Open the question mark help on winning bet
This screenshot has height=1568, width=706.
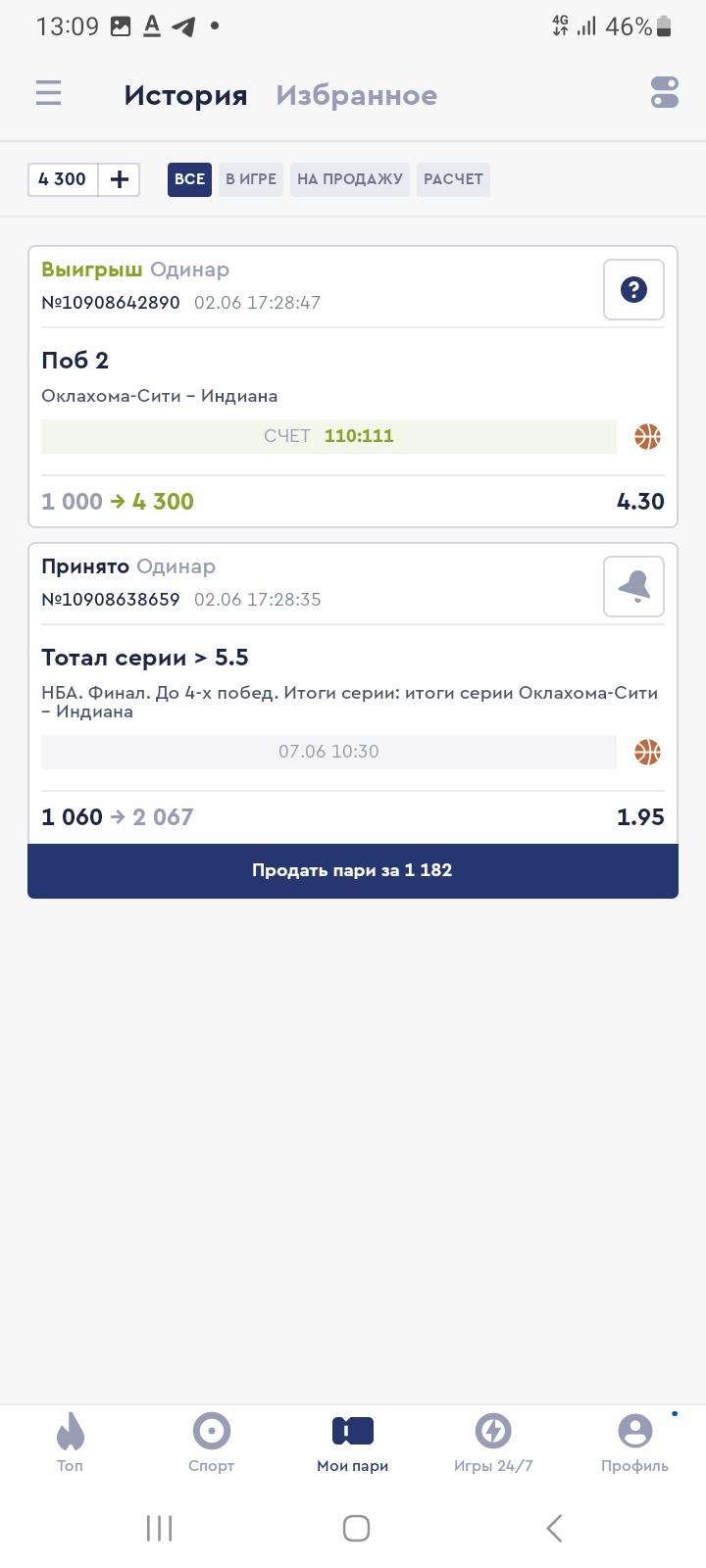click(633, 289)
